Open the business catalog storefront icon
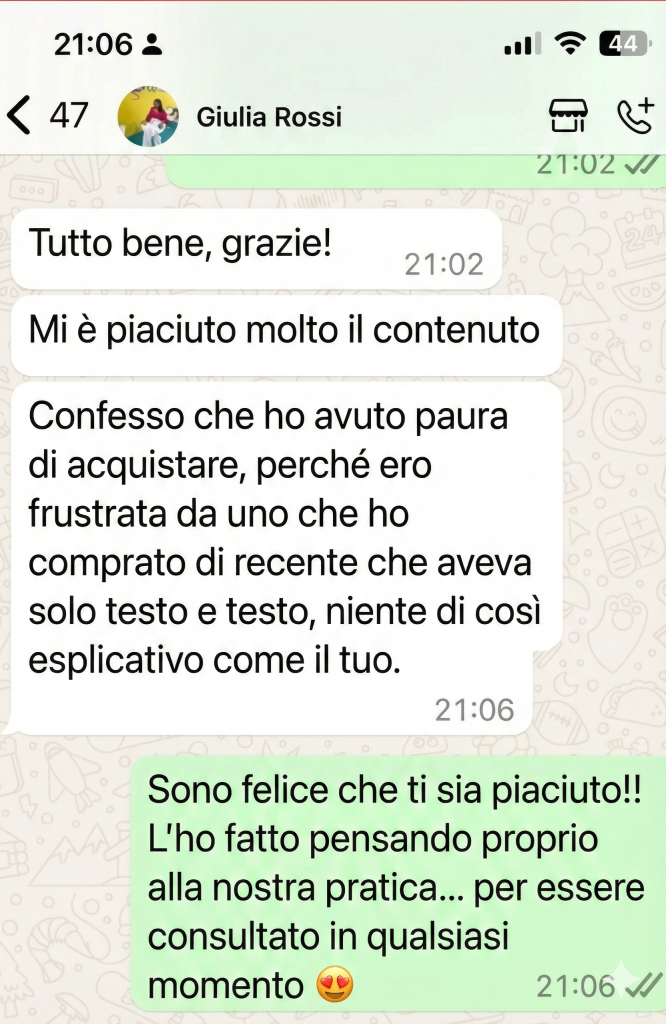 (x=569, y=116)
